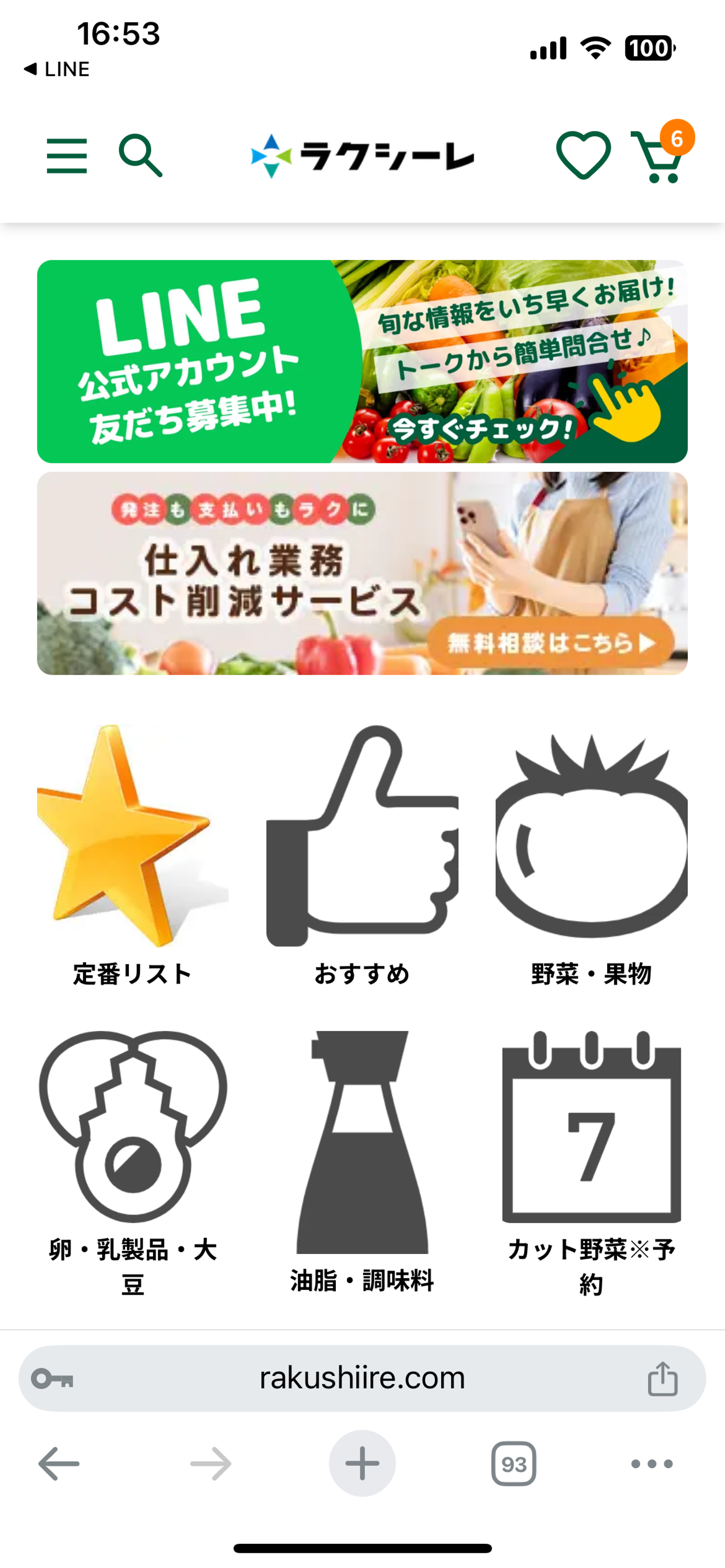The width and height of the screenshot is (725, 1568).
Task: Share this page from the address bar
Action: [662, 1378]
